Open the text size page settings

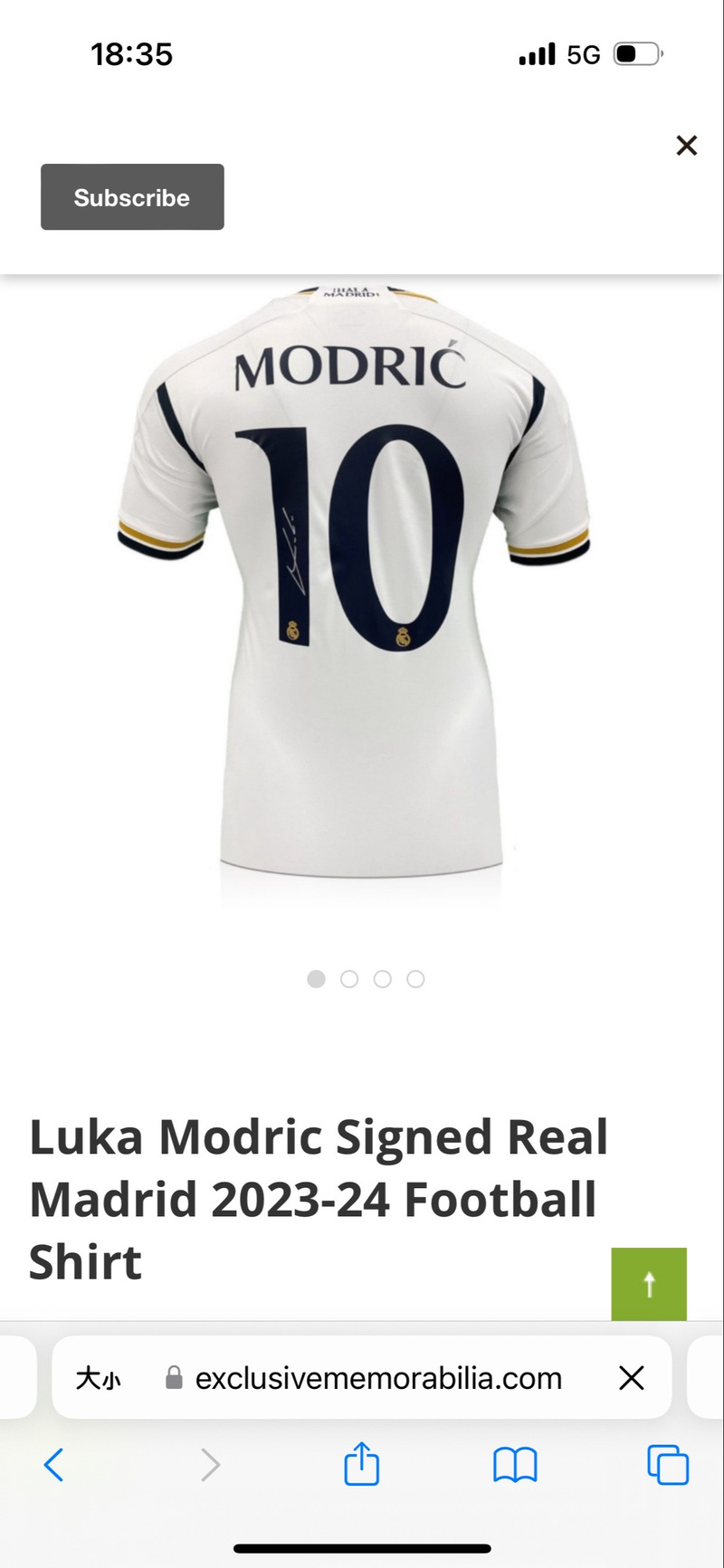click(98, 1378)
